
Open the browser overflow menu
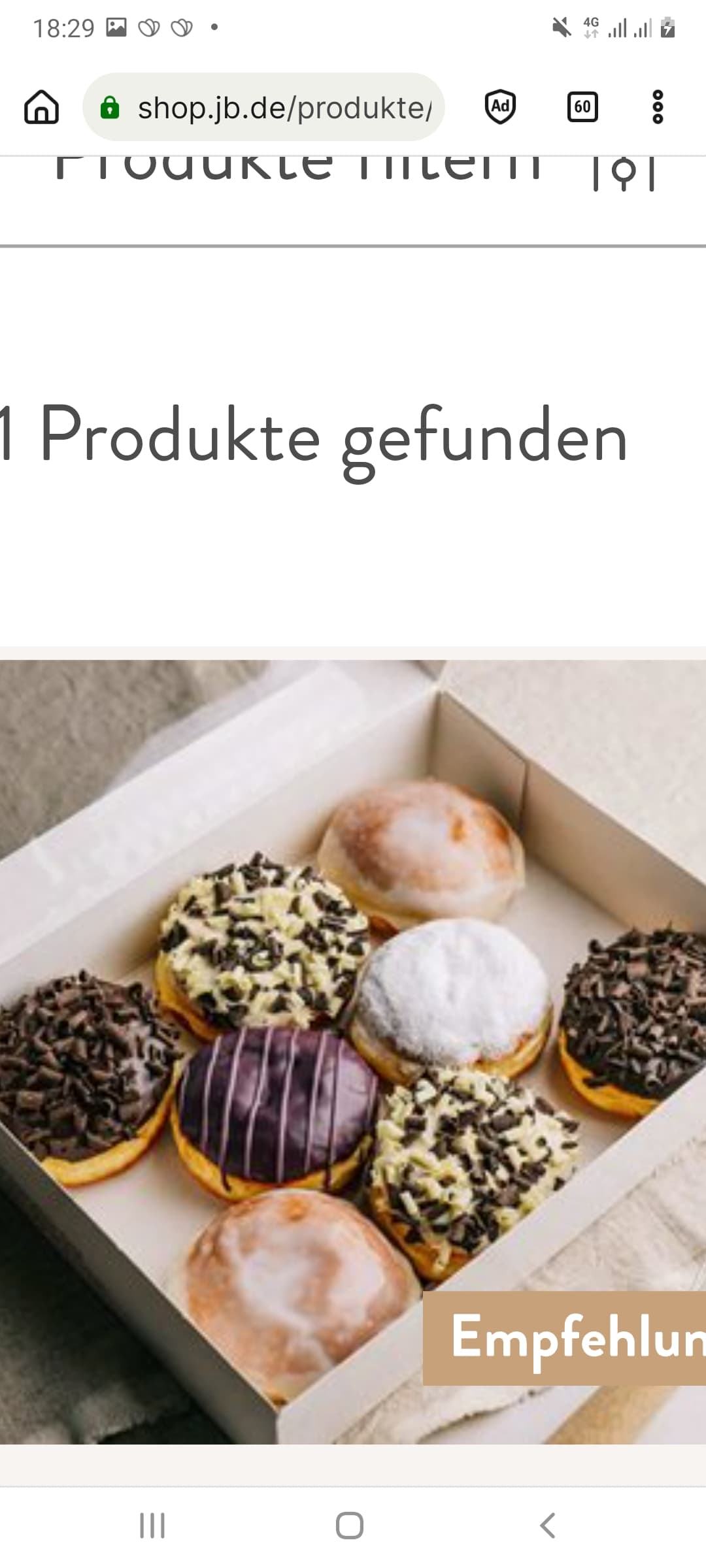click(x=658, y=106)
